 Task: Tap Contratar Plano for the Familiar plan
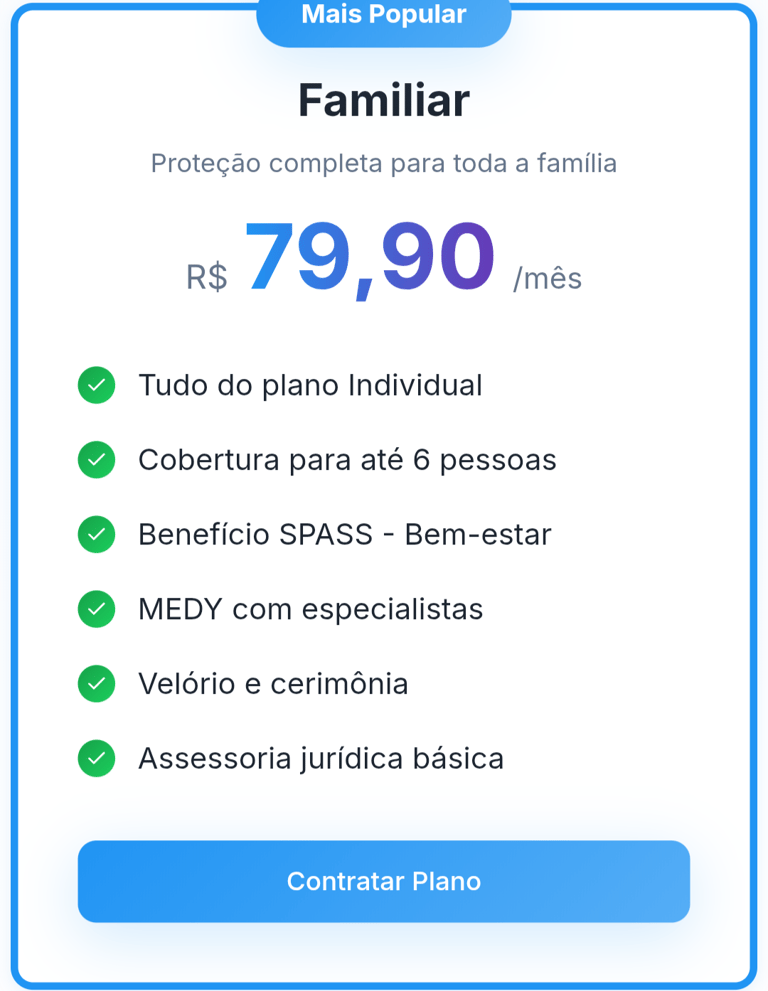click(383, 881)
